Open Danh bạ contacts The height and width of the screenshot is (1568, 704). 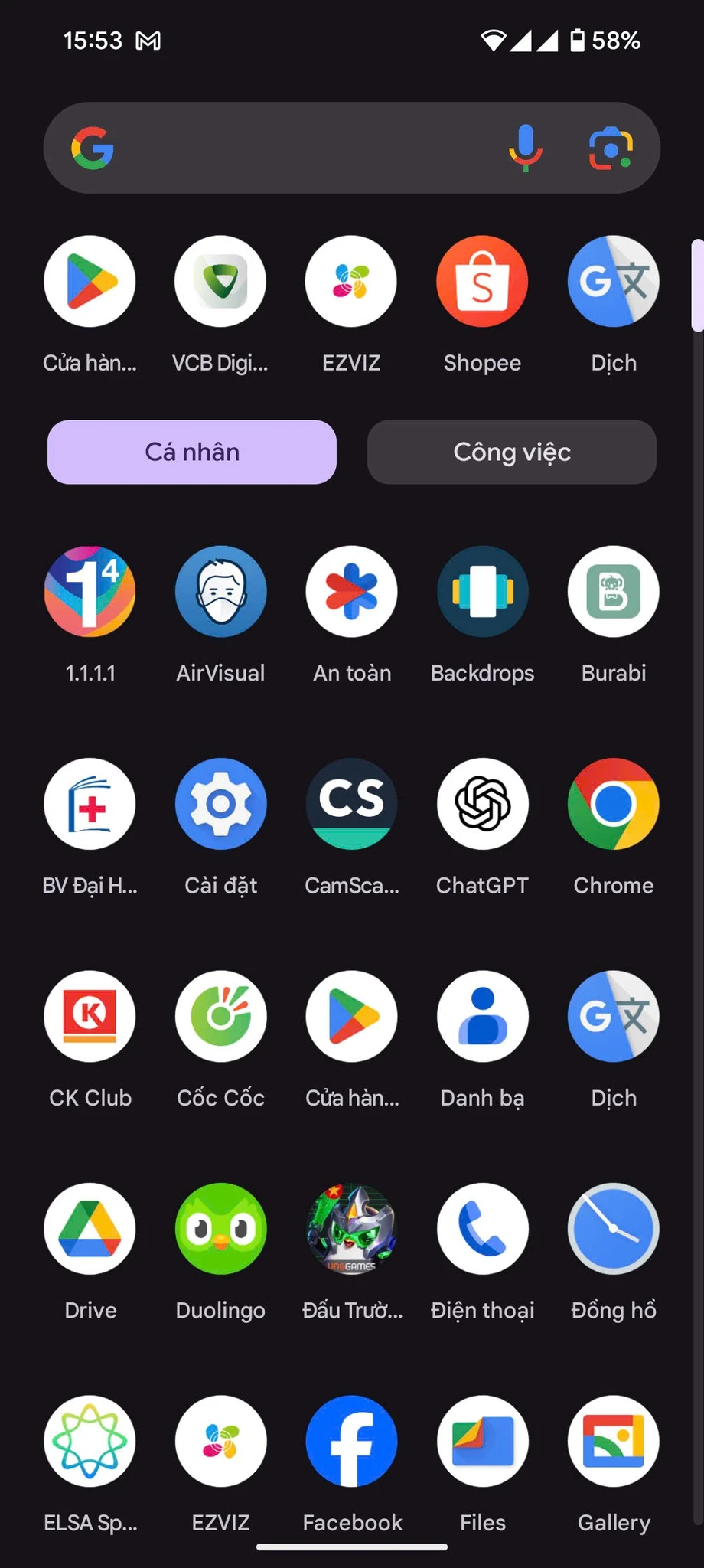tap(482, 1017)
